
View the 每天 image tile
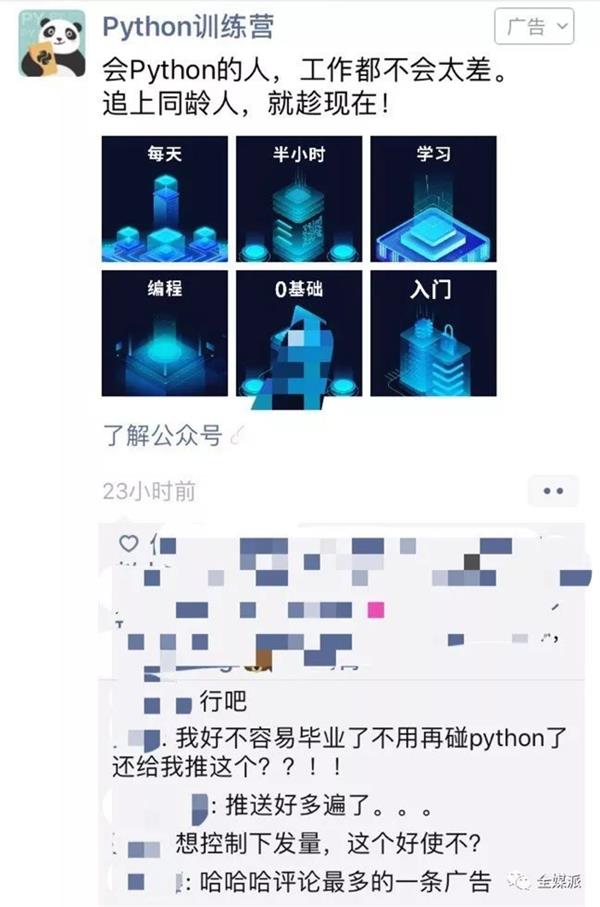pos(165,199)
